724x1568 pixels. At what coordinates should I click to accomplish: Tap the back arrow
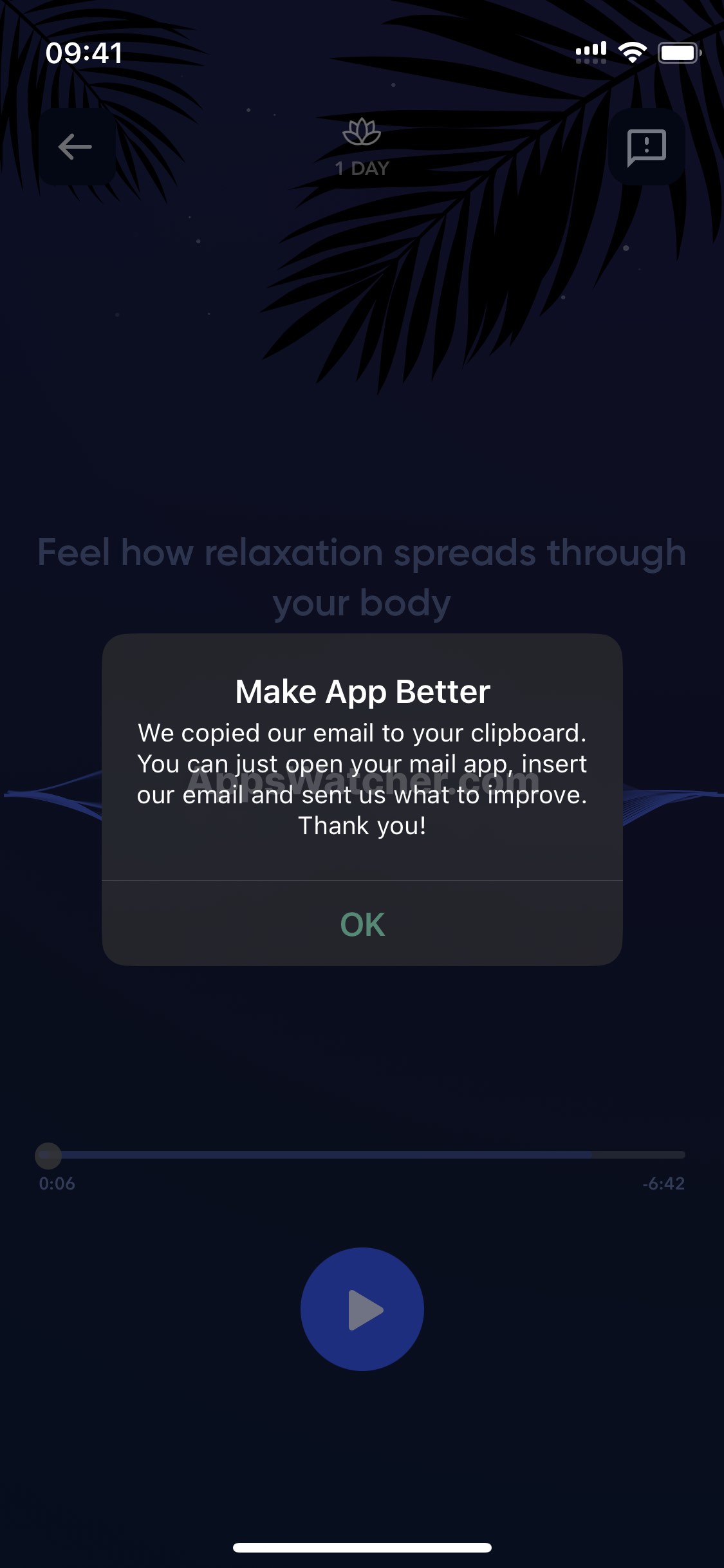point(76,147)
